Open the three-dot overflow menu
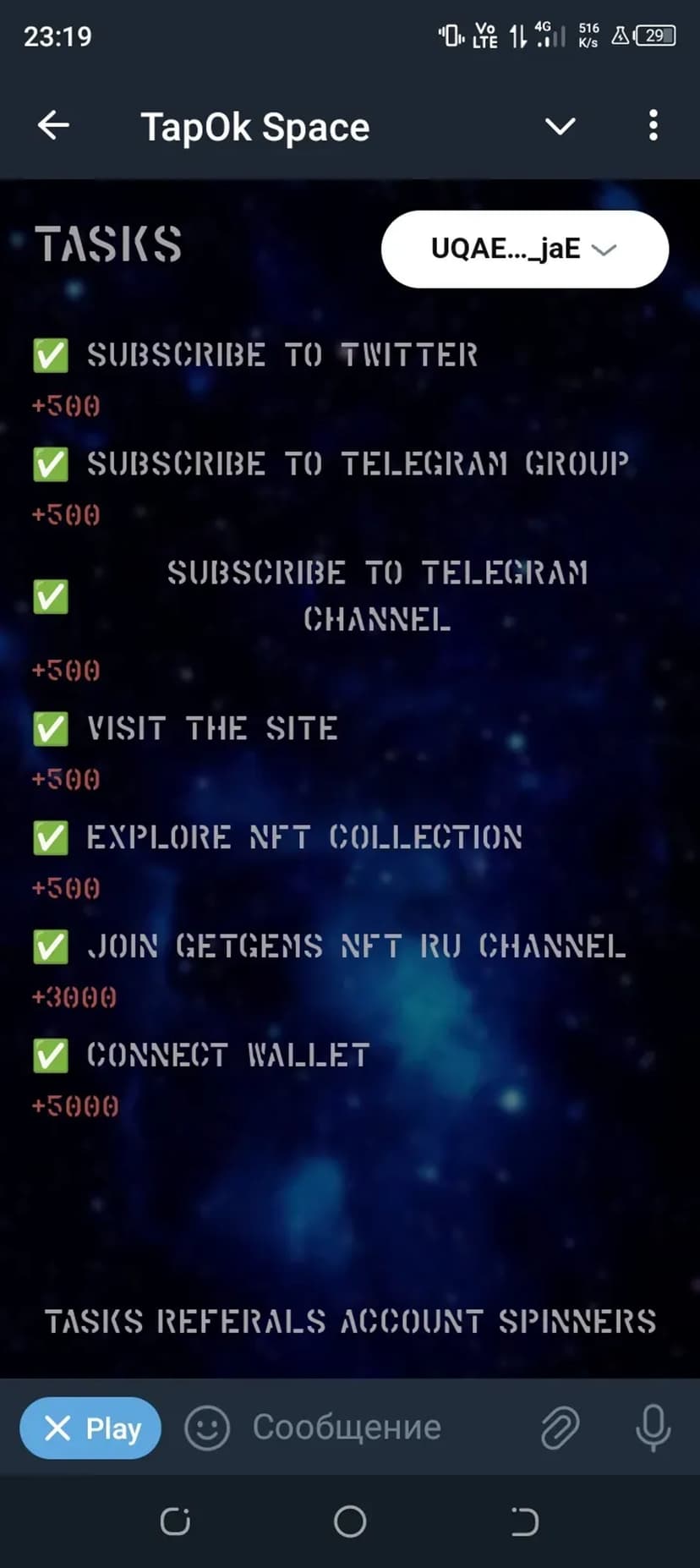700x1568 pixels. pyautogui.click(x=653, y=126)
